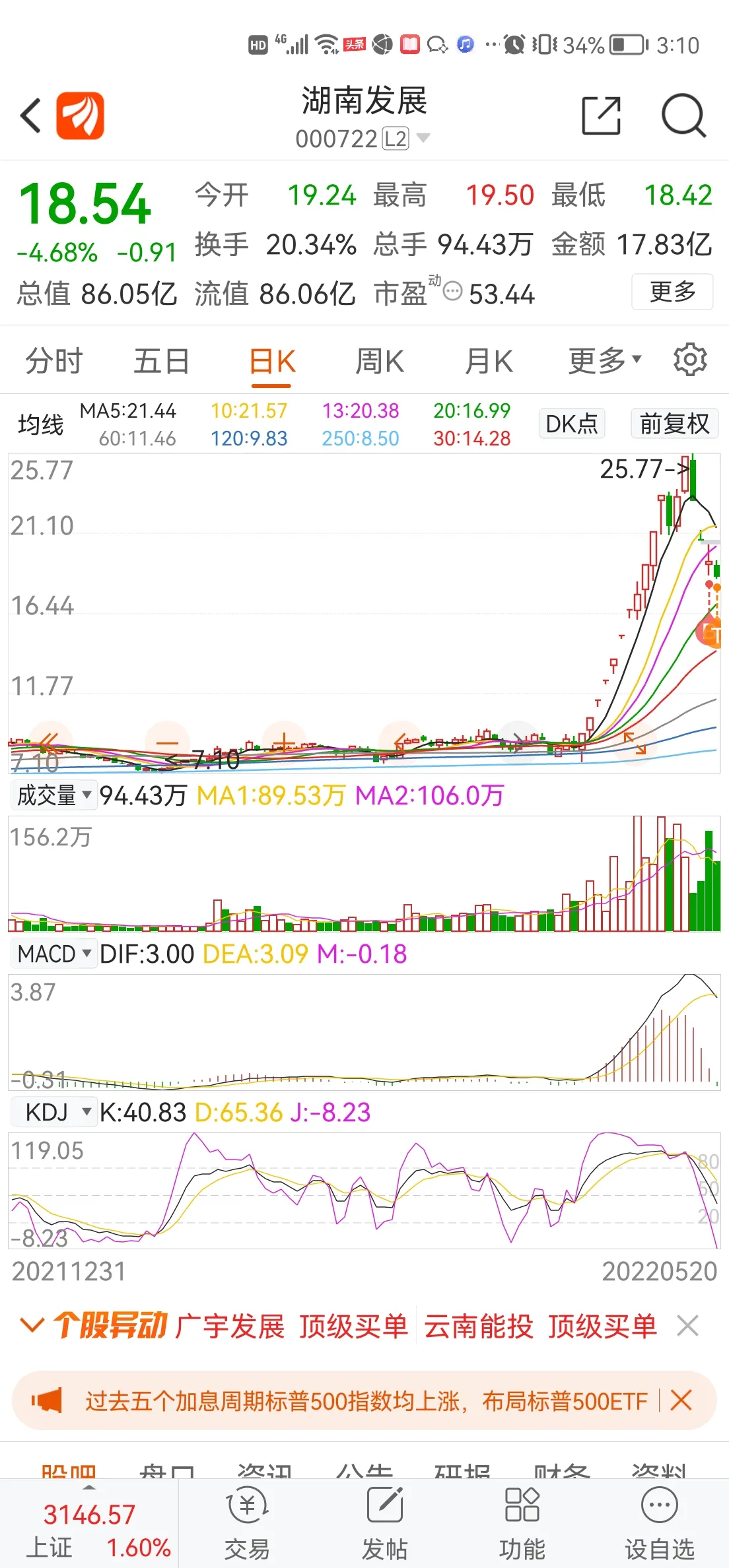The image size is (729, 1568).
Task: Tap 更多 for more quote details
Action: (x=672, y=292)
